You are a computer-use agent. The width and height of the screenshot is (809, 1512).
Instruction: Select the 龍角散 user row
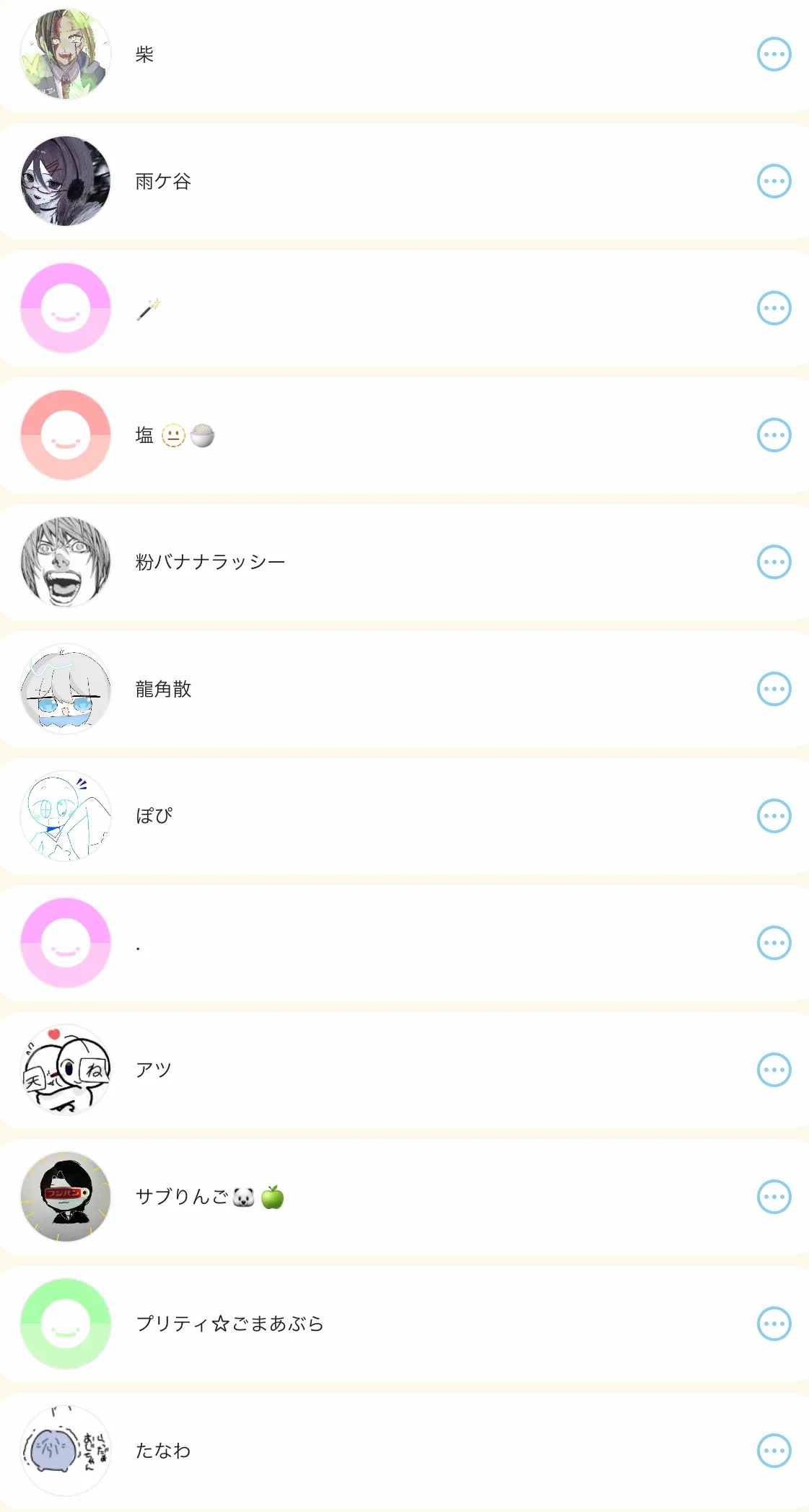point(404,689)
